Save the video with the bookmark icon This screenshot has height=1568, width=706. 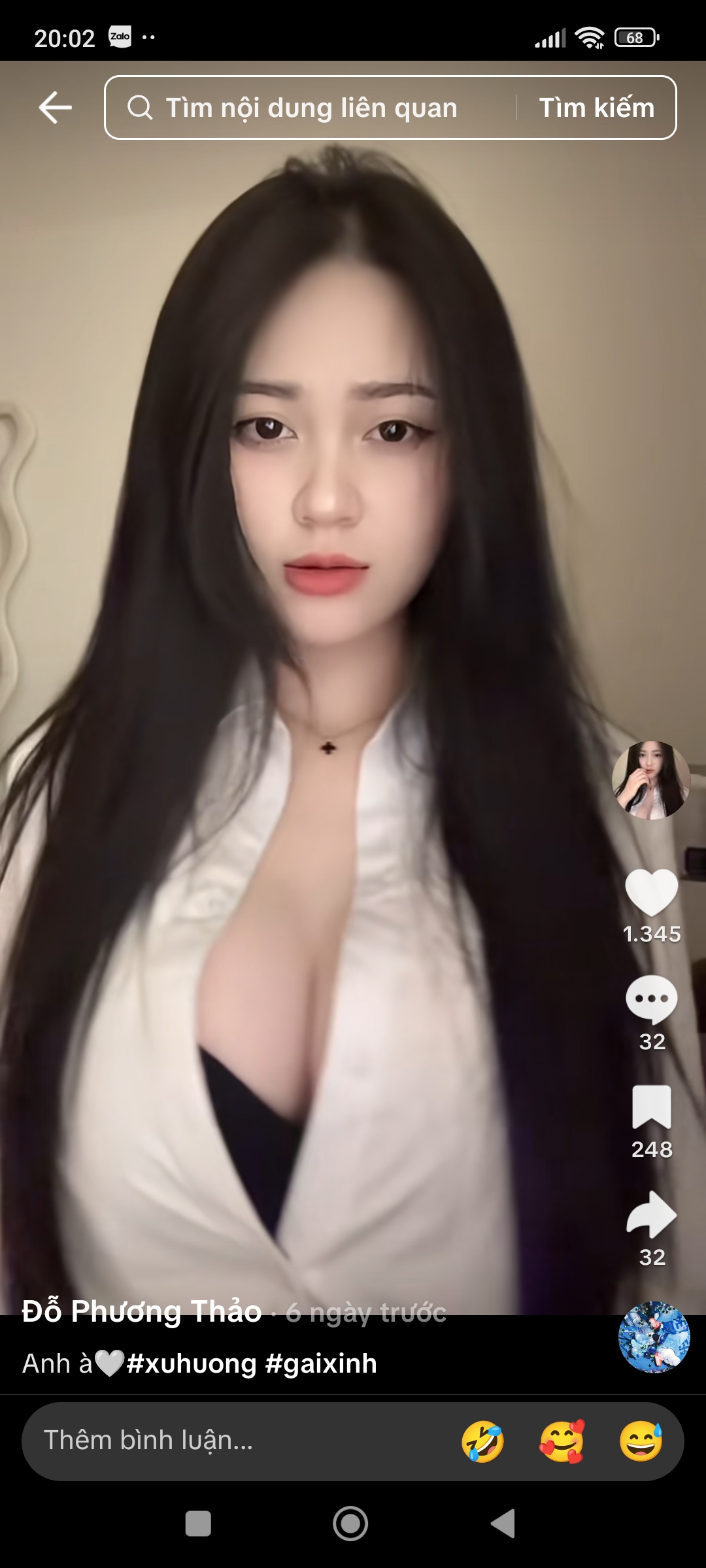651,1107
